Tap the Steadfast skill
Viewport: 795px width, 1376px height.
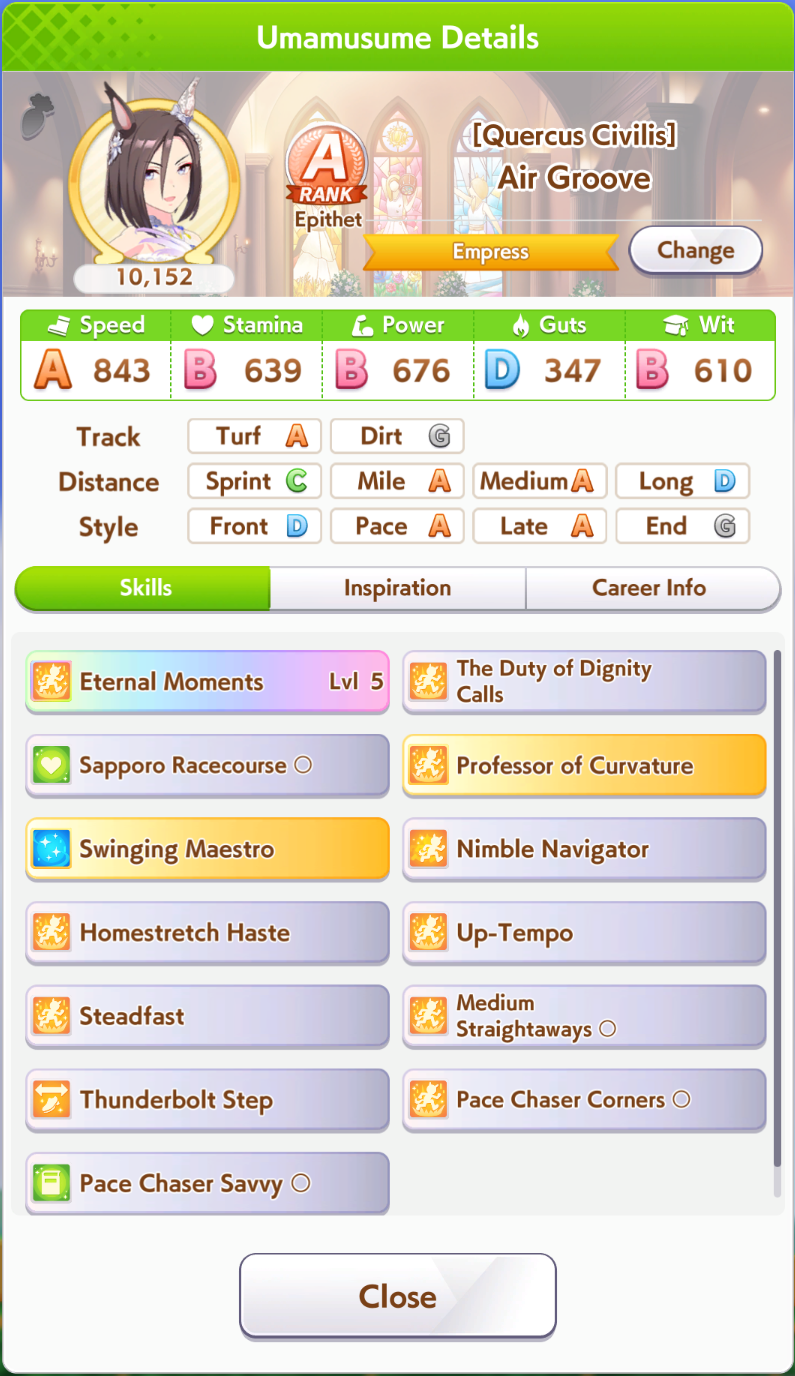click(x=207, y=1017)
